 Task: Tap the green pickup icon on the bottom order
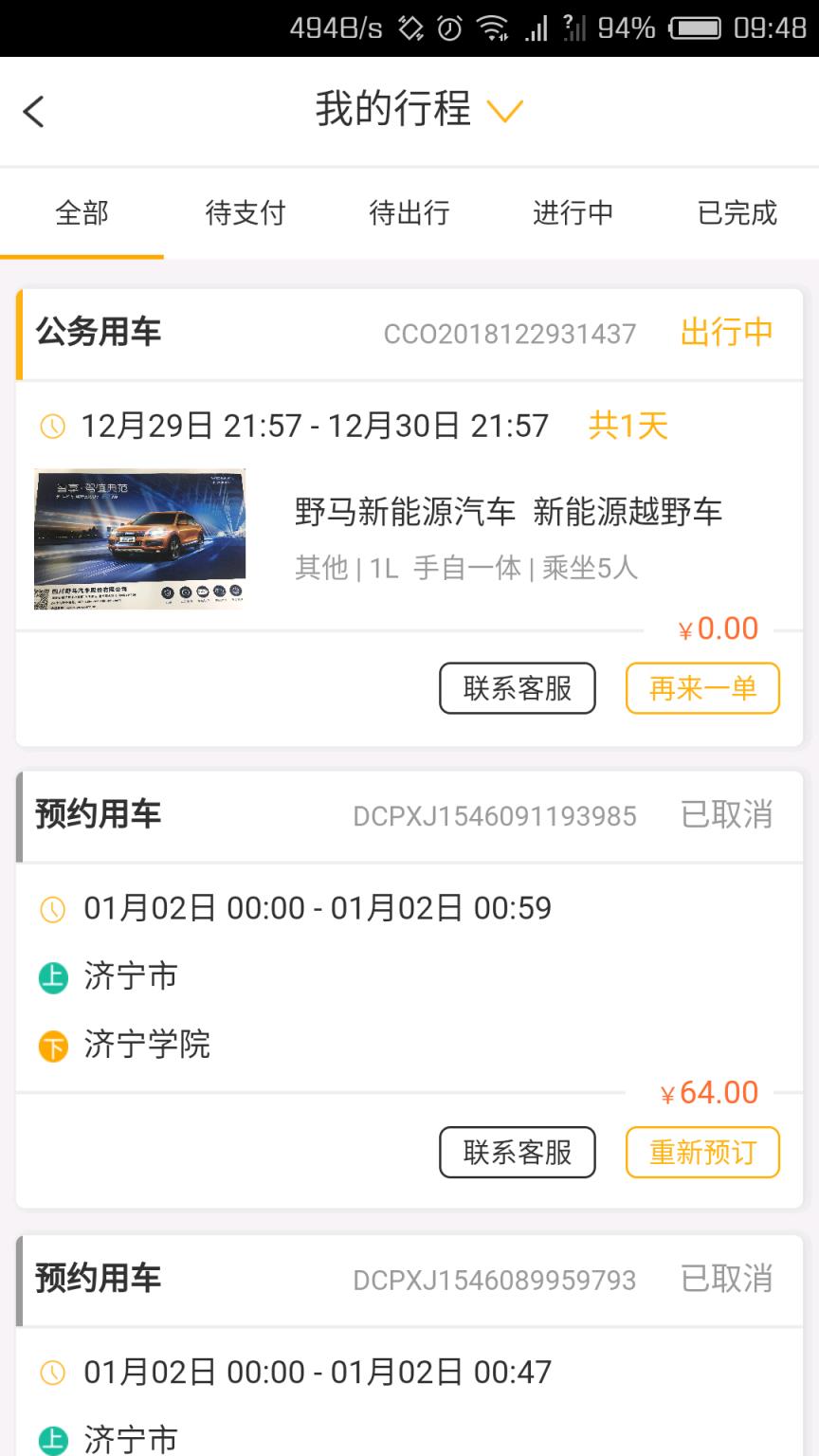click(54, 1437)
